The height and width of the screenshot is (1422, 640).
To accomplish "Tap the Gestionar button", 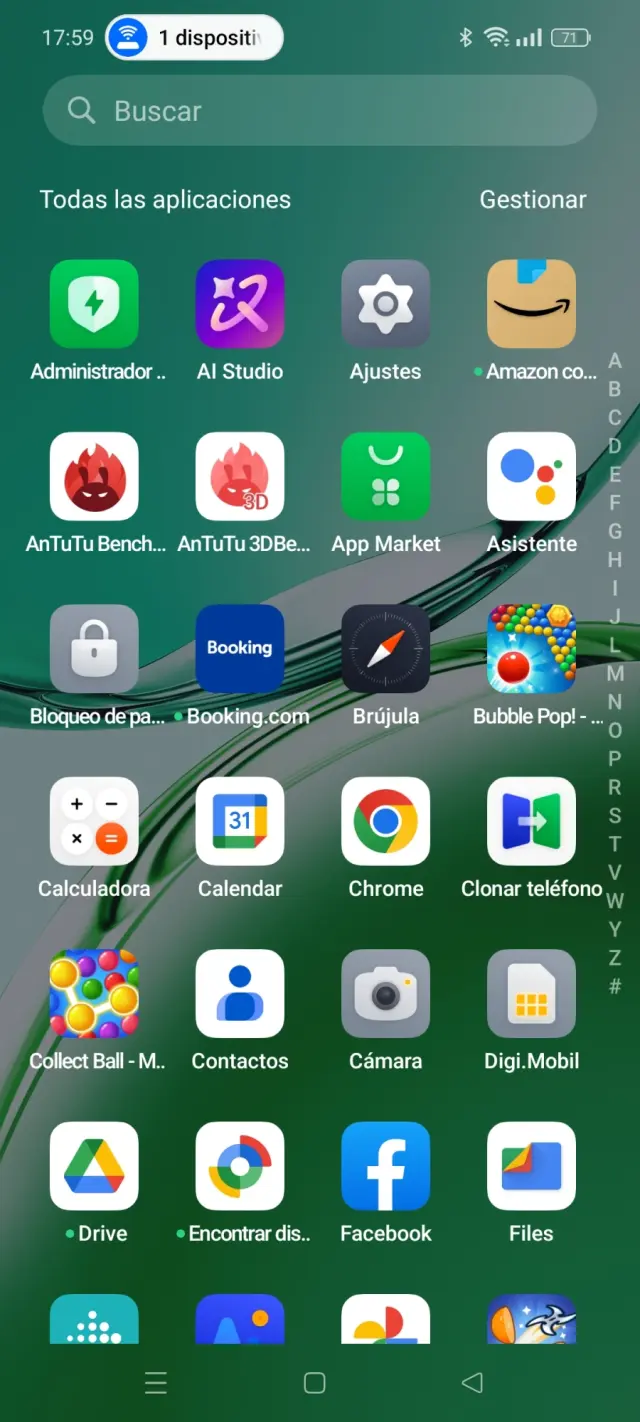I will 532,199.
